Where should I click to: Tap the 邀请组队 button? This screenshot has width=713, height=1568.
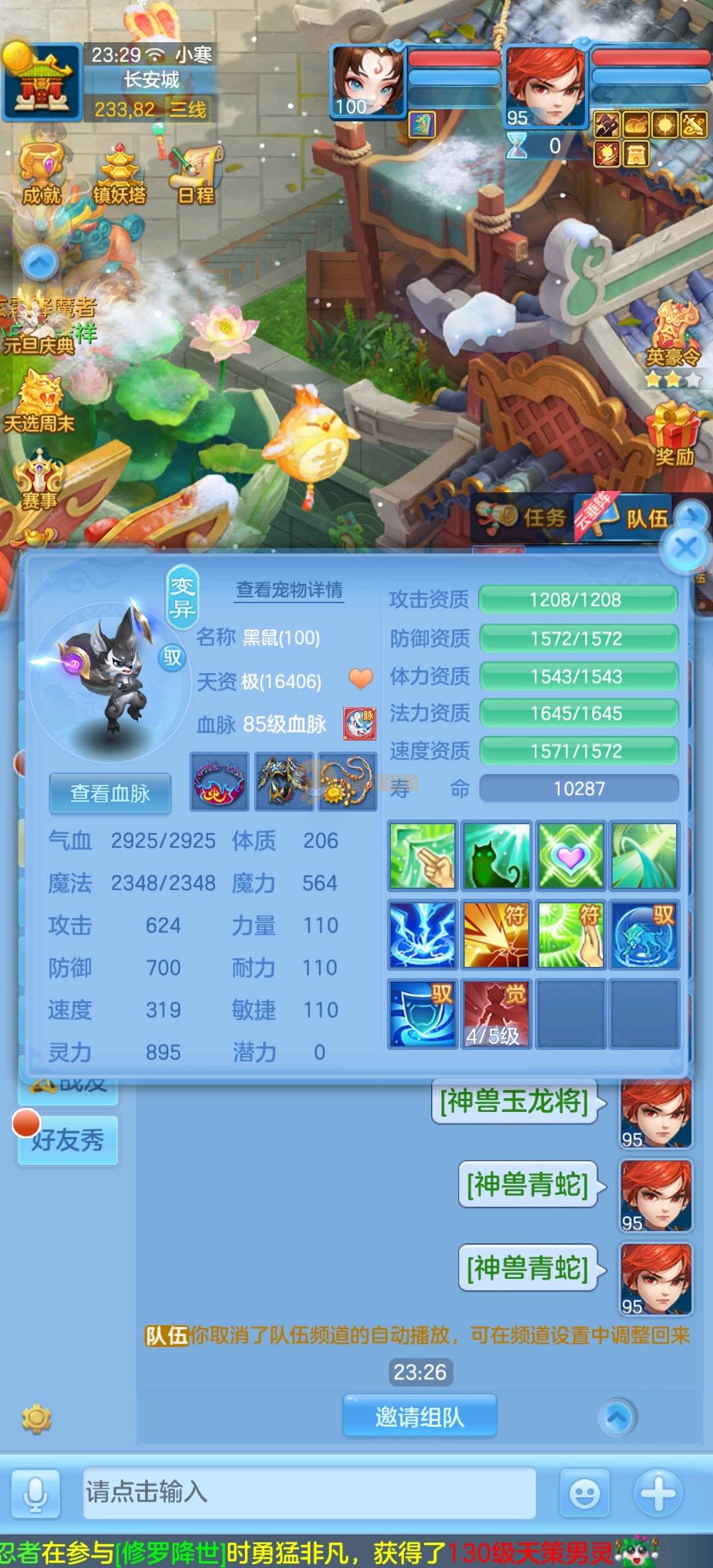pyautogui.click(x=419, y=1417)
